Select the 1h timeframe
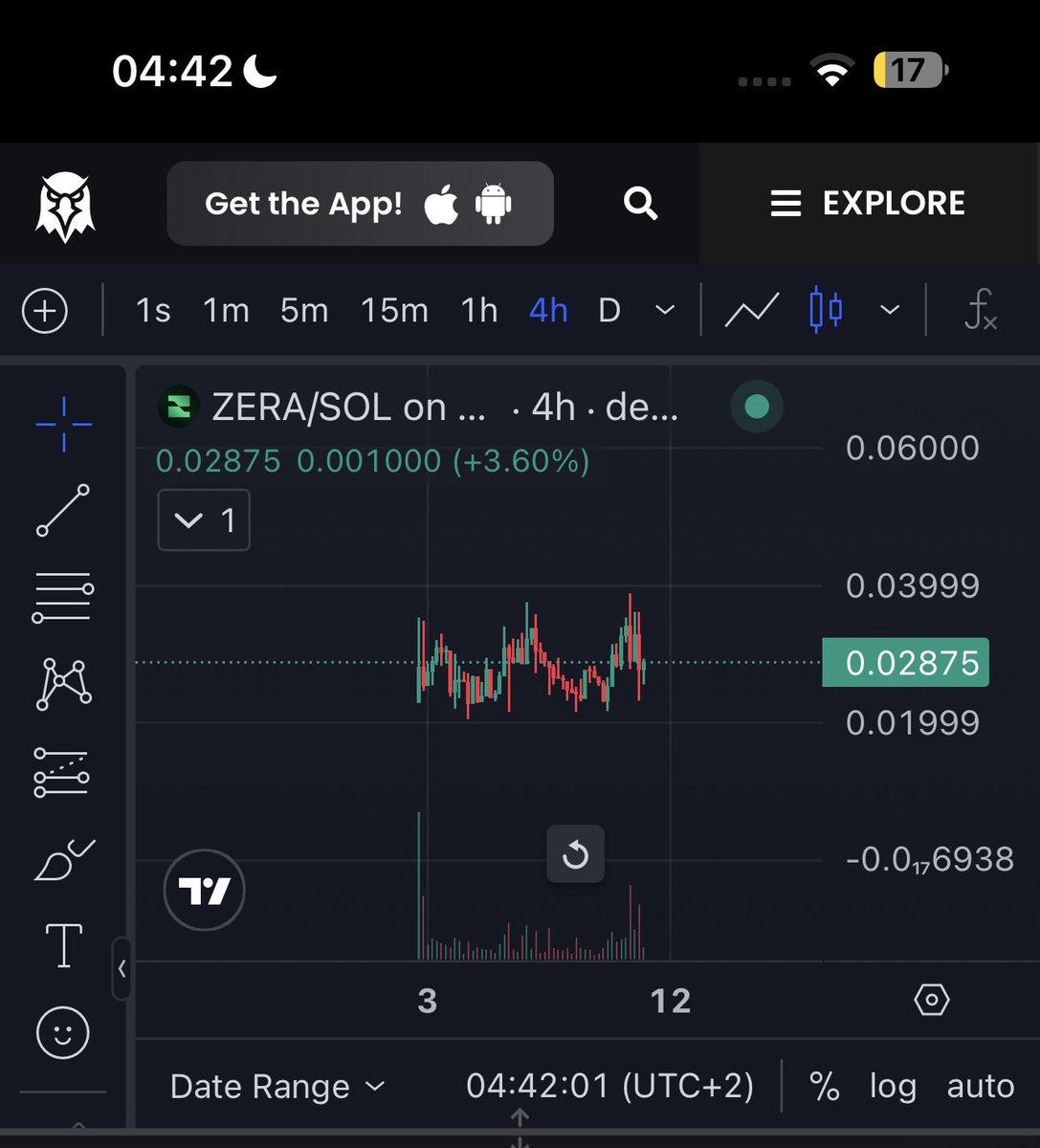Viewport: 1040px width, 1148px height. coord(479,311)
